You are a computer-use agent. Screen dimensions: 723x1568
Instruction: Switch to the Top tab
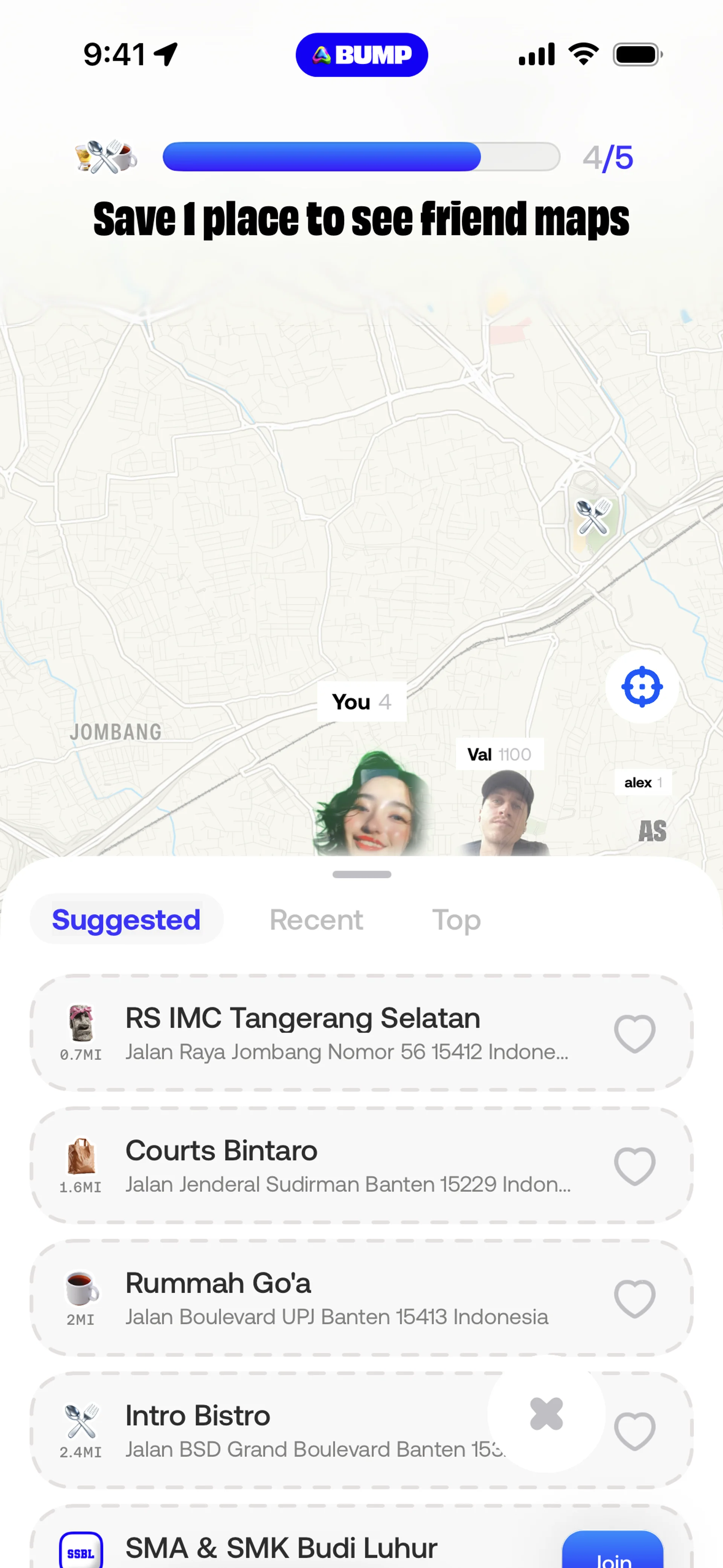coord(456,920)
